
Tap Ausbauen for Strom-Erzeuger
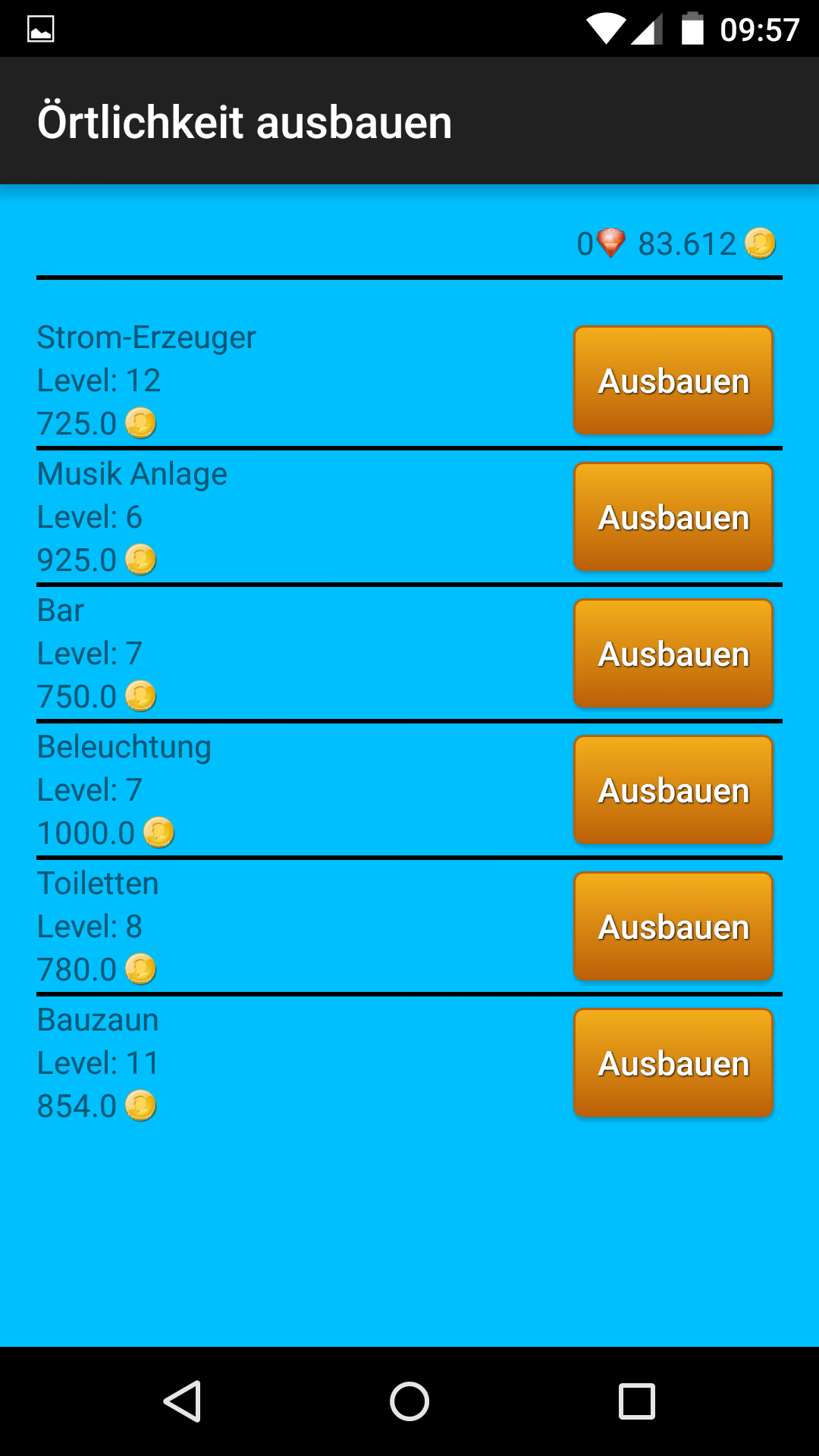click(673, 381)
